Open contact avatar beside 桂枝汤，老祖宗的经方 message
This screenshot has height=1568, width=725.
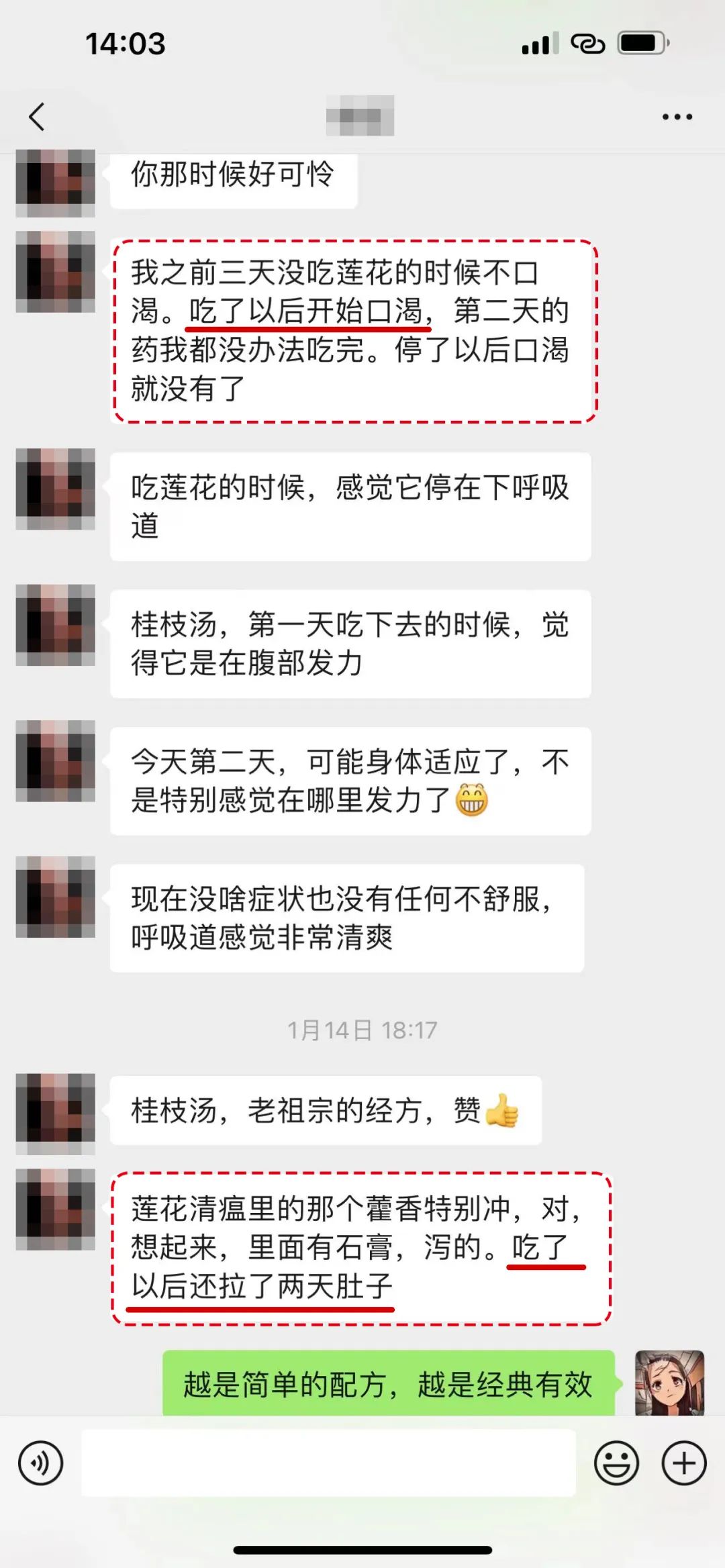(x=56, y=1113)
